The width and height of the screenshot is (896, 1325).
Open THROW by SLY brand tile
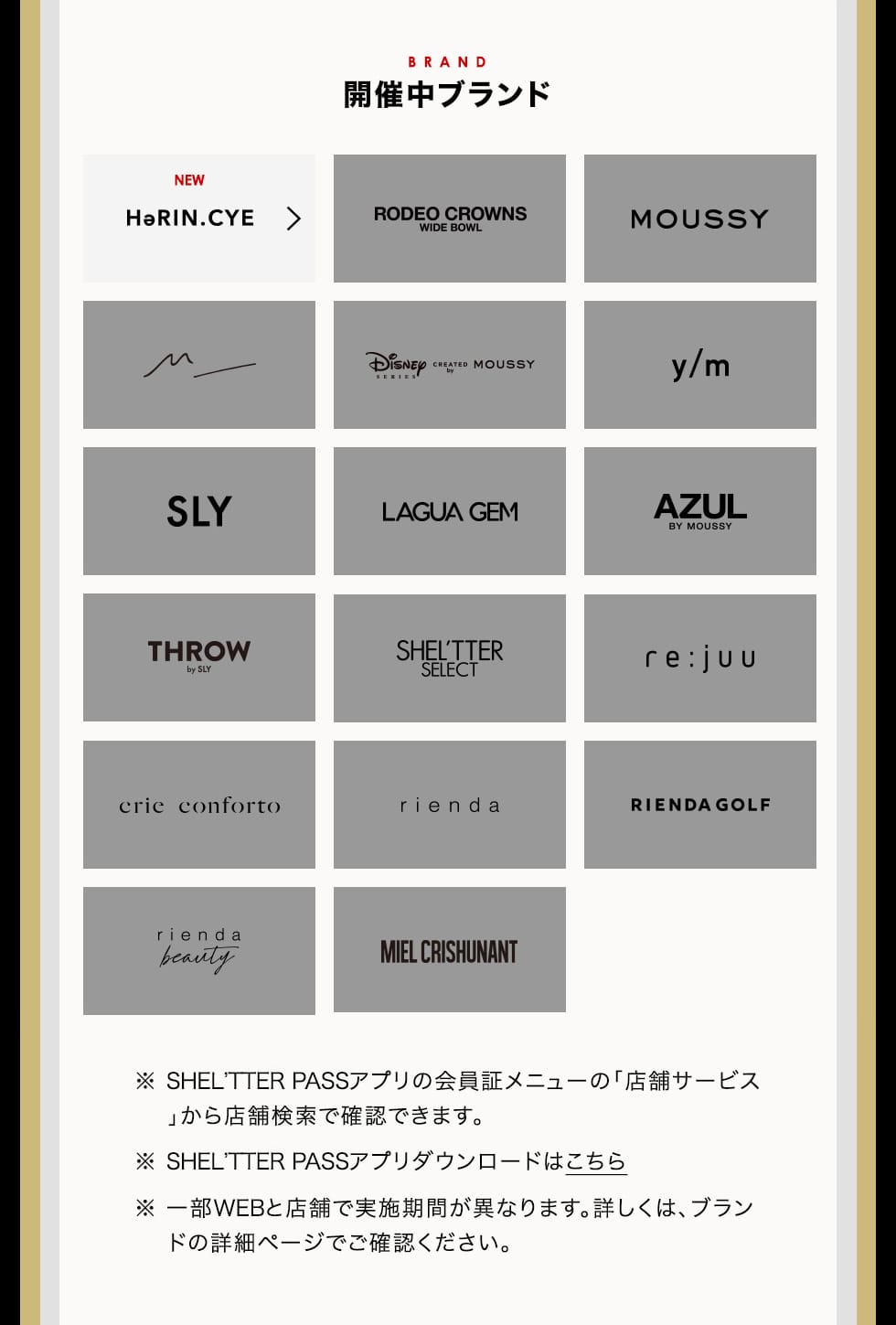tap(198, 657)
